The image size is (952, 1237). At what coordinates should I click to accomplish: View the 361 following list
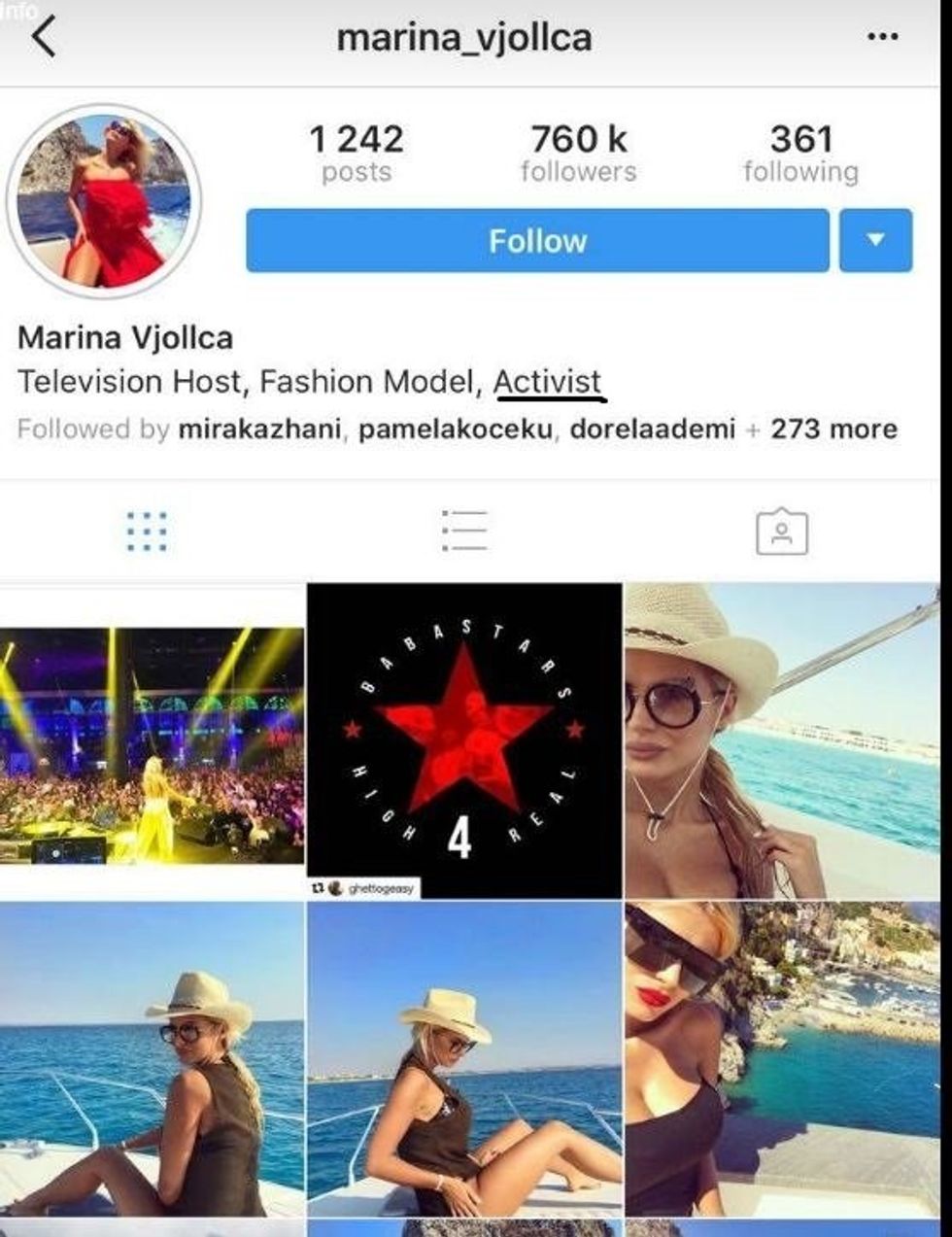(x=800, y=154)
